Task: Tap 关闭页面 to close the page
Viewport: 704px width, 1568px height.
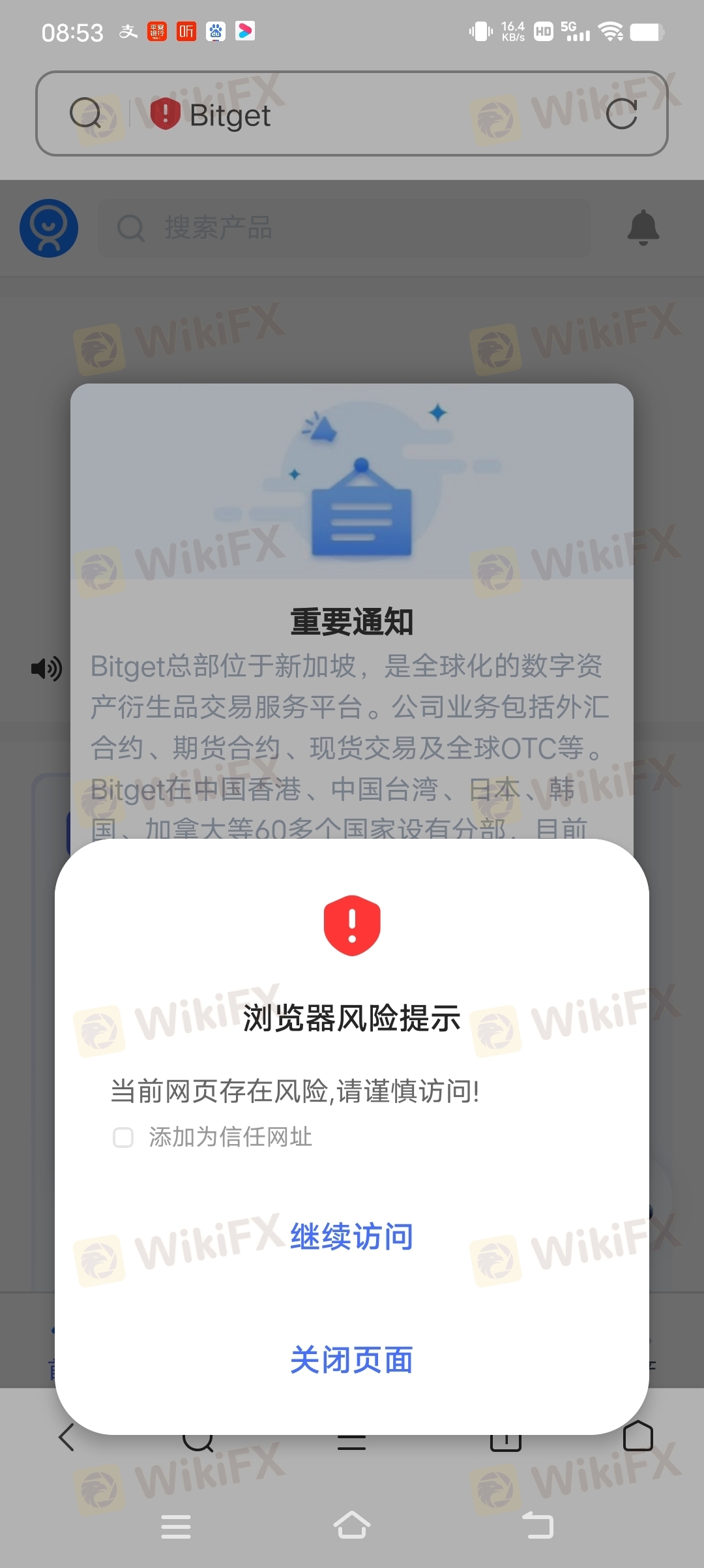Action: [x=351, y=1360]
